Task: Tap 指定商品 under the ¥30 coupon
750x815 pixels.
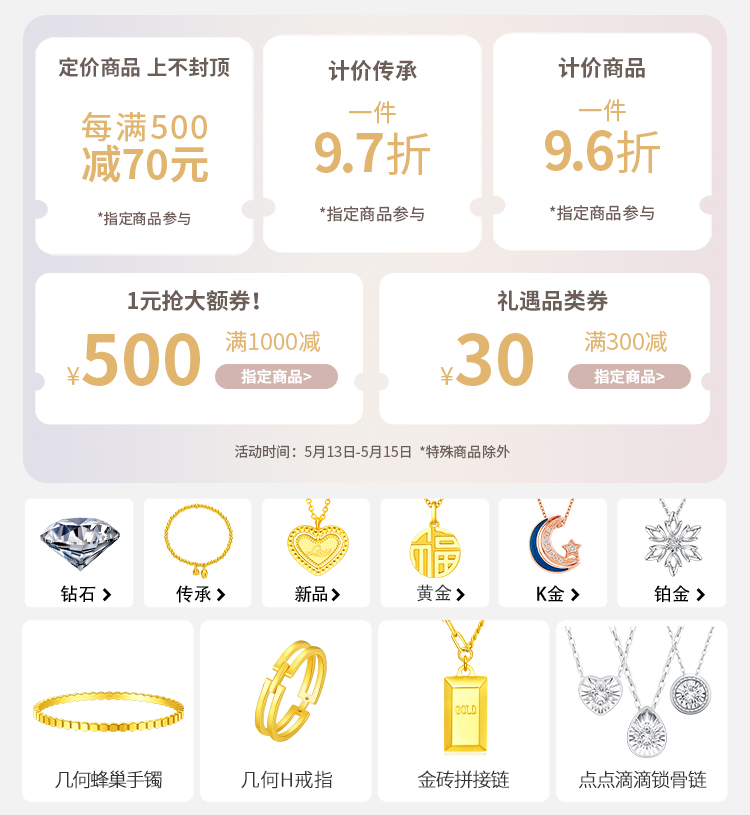Action: (629, 377)
